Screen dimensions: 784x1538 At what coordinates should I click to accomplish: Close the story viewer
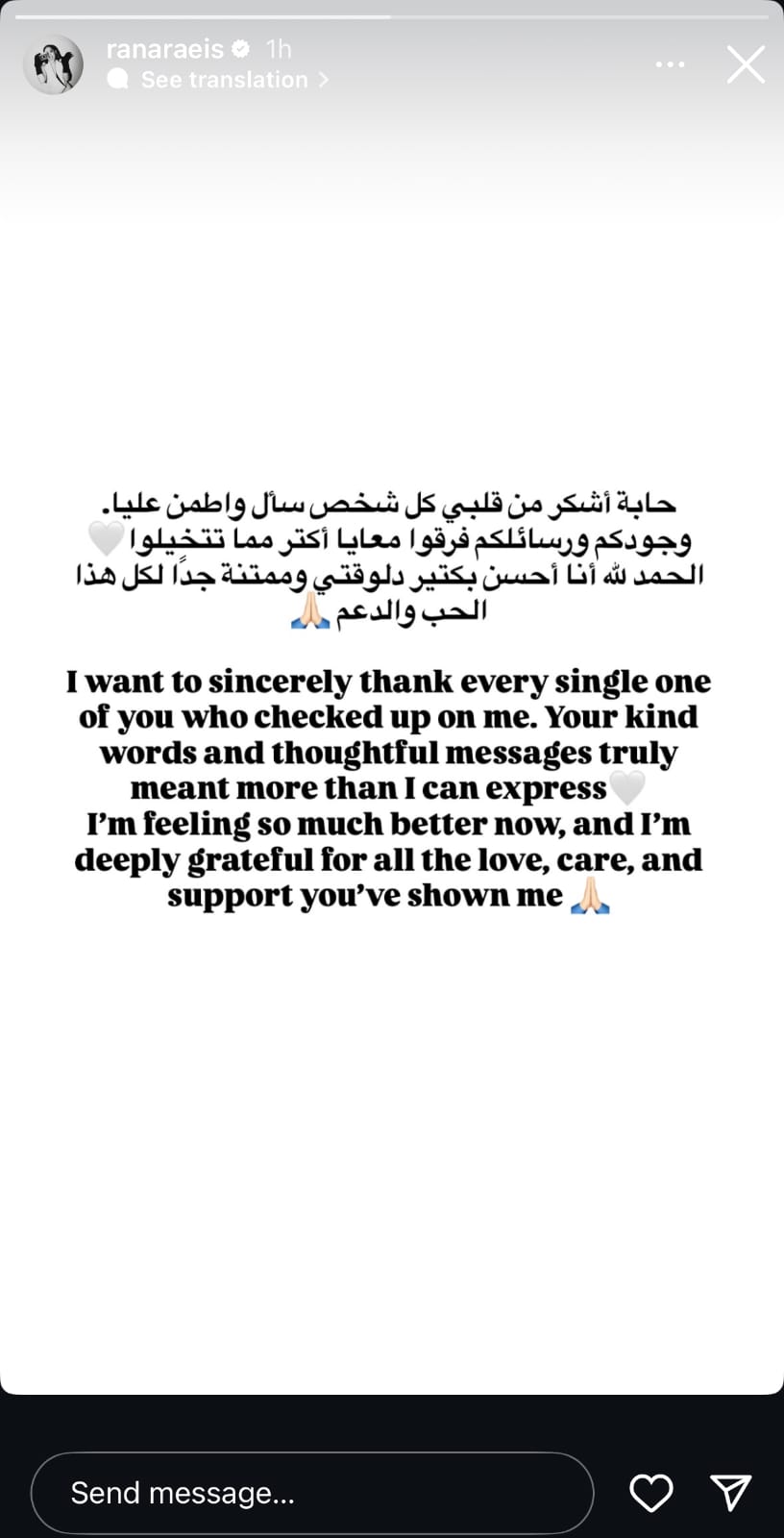pyautogui.click(x=746, y=64)
